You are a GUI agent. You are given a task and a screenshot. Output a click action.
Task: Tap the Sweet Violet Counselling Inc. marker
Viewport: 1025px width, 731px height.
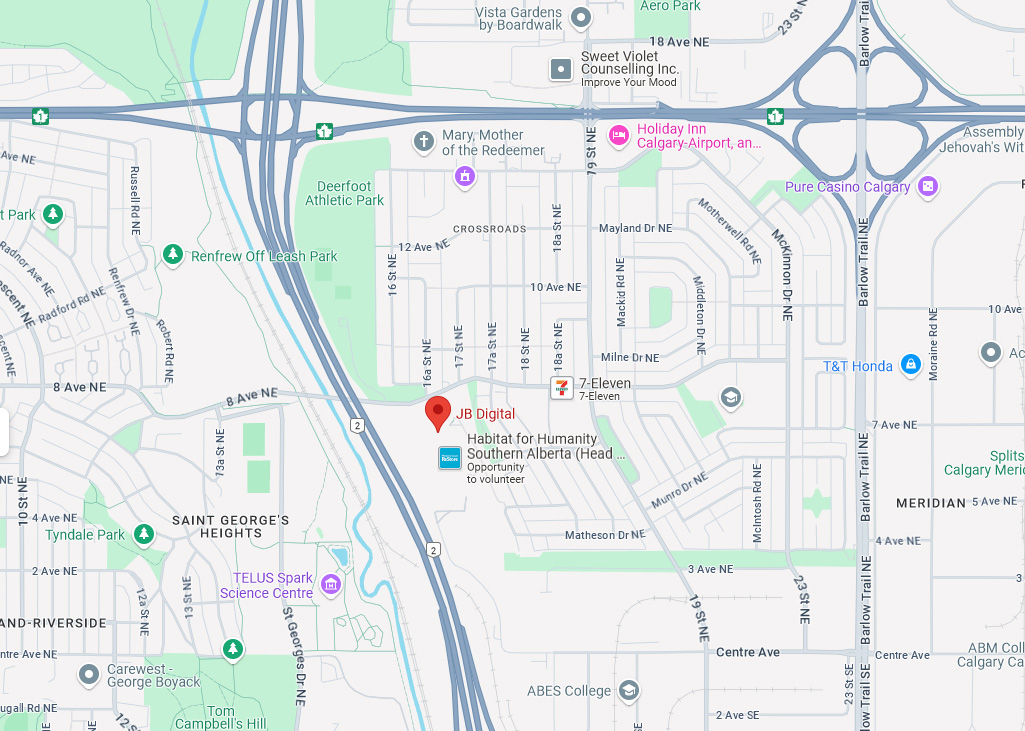[561, 69]
